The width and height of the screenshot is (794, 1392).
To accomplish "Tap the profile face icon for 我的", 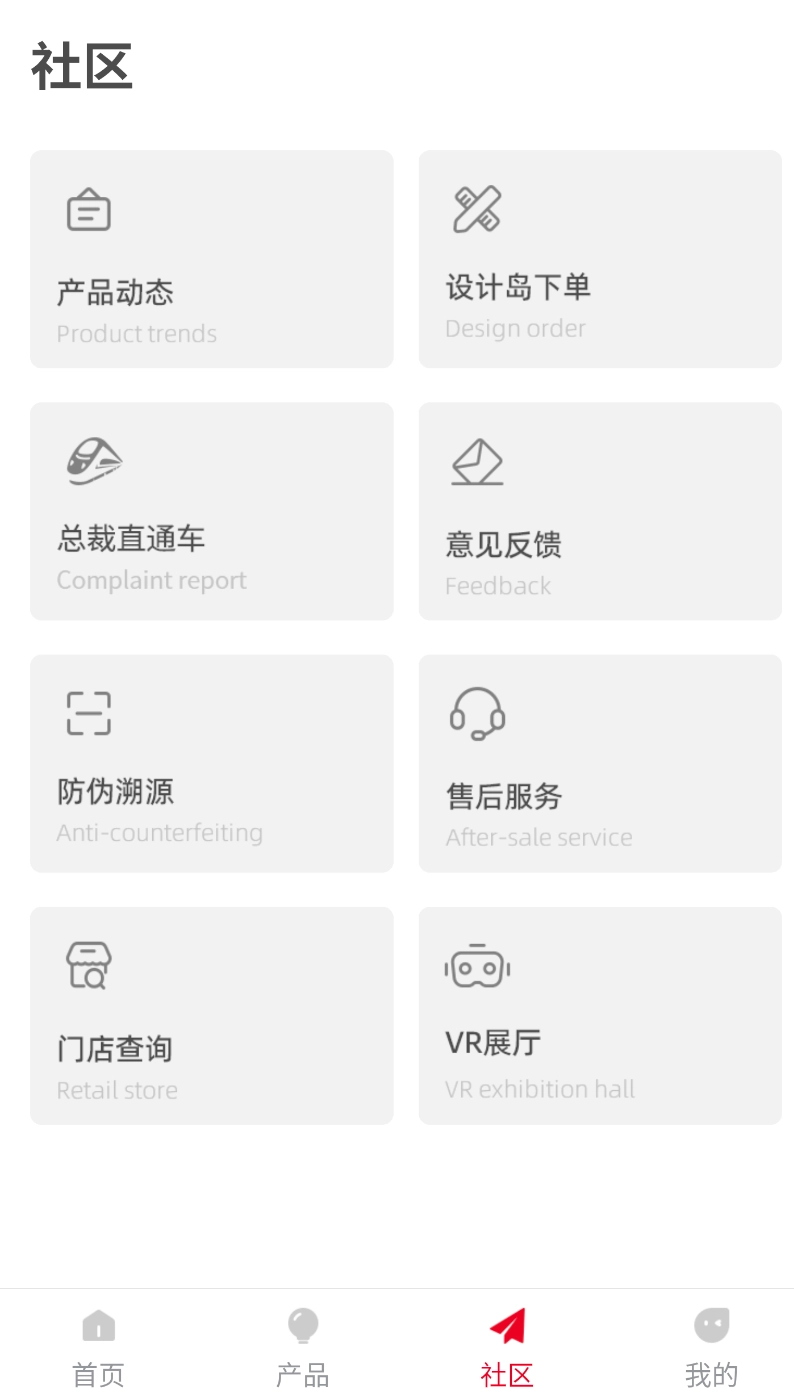I will click(x=711, y=1322).
